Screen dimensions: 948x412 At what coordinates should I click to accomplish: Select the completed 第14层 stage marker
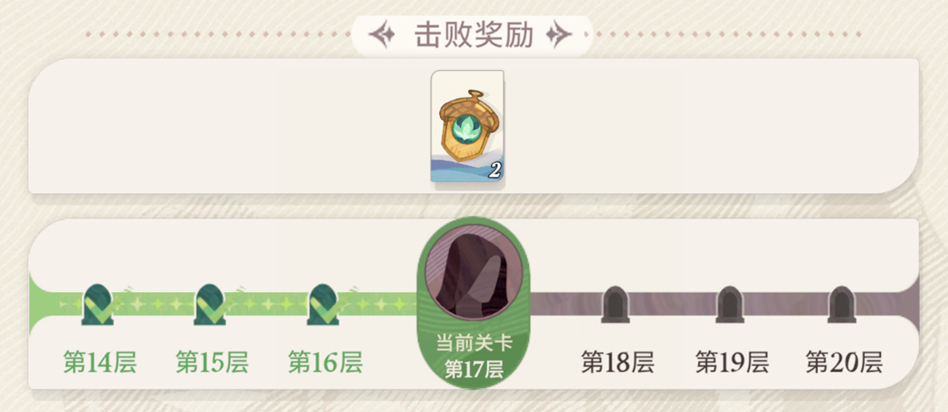tap(97, 303)
